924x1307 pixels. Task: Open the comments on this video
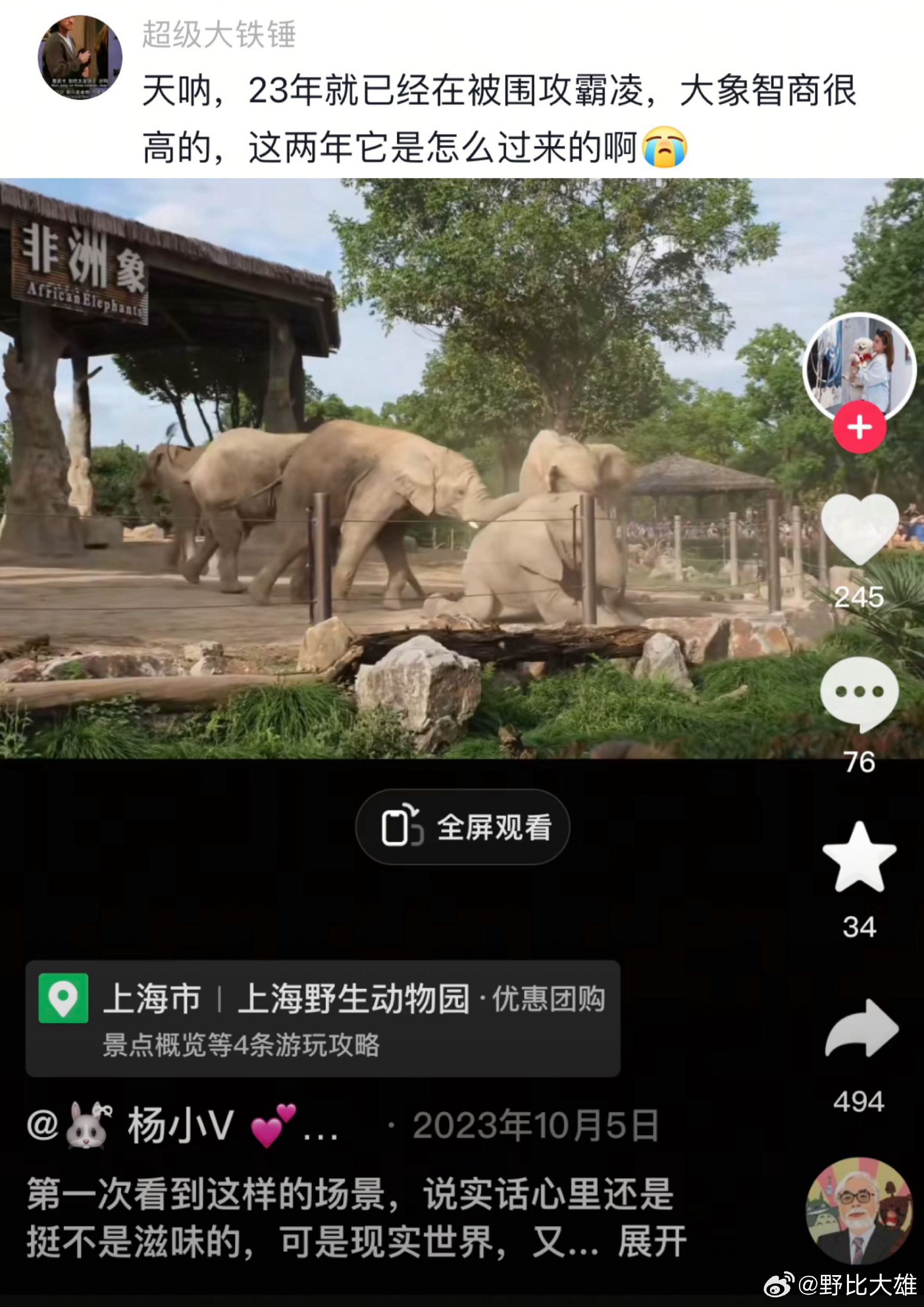coord(859,693)
